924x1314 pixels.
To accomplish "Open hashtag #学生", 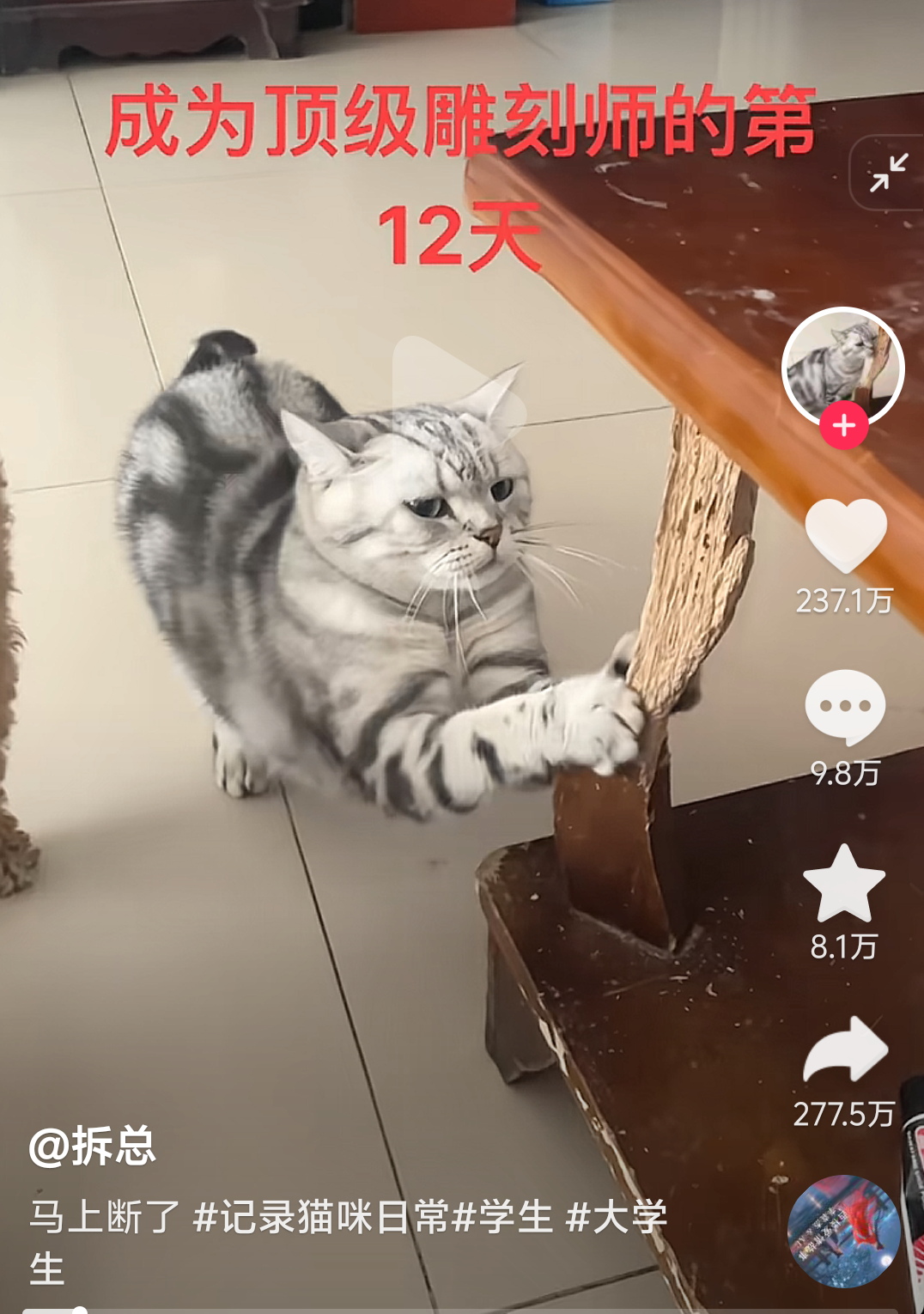I will click(502, 1217).
